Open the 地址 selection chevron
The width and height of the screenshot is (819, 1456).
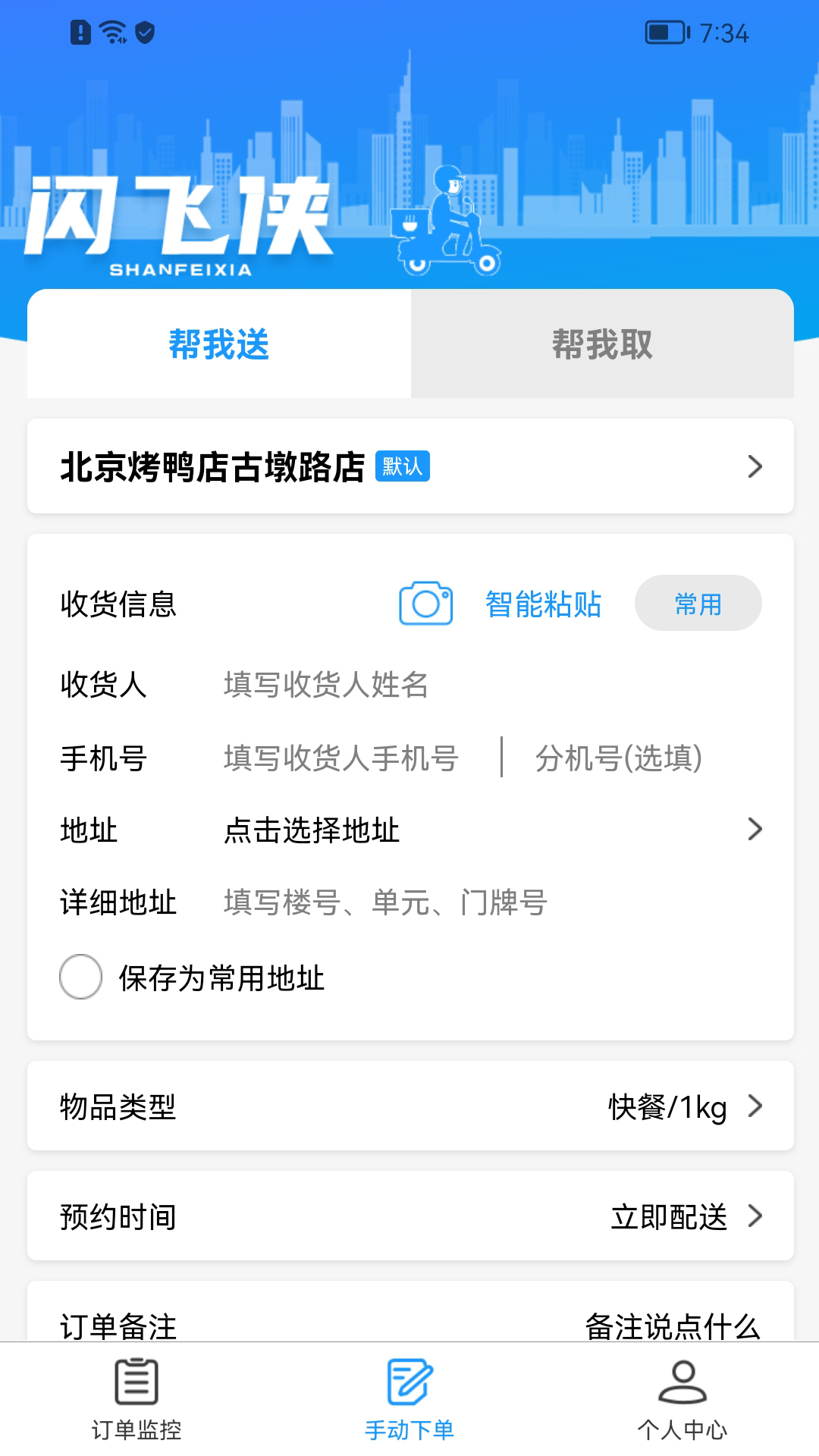coord(755,830)
